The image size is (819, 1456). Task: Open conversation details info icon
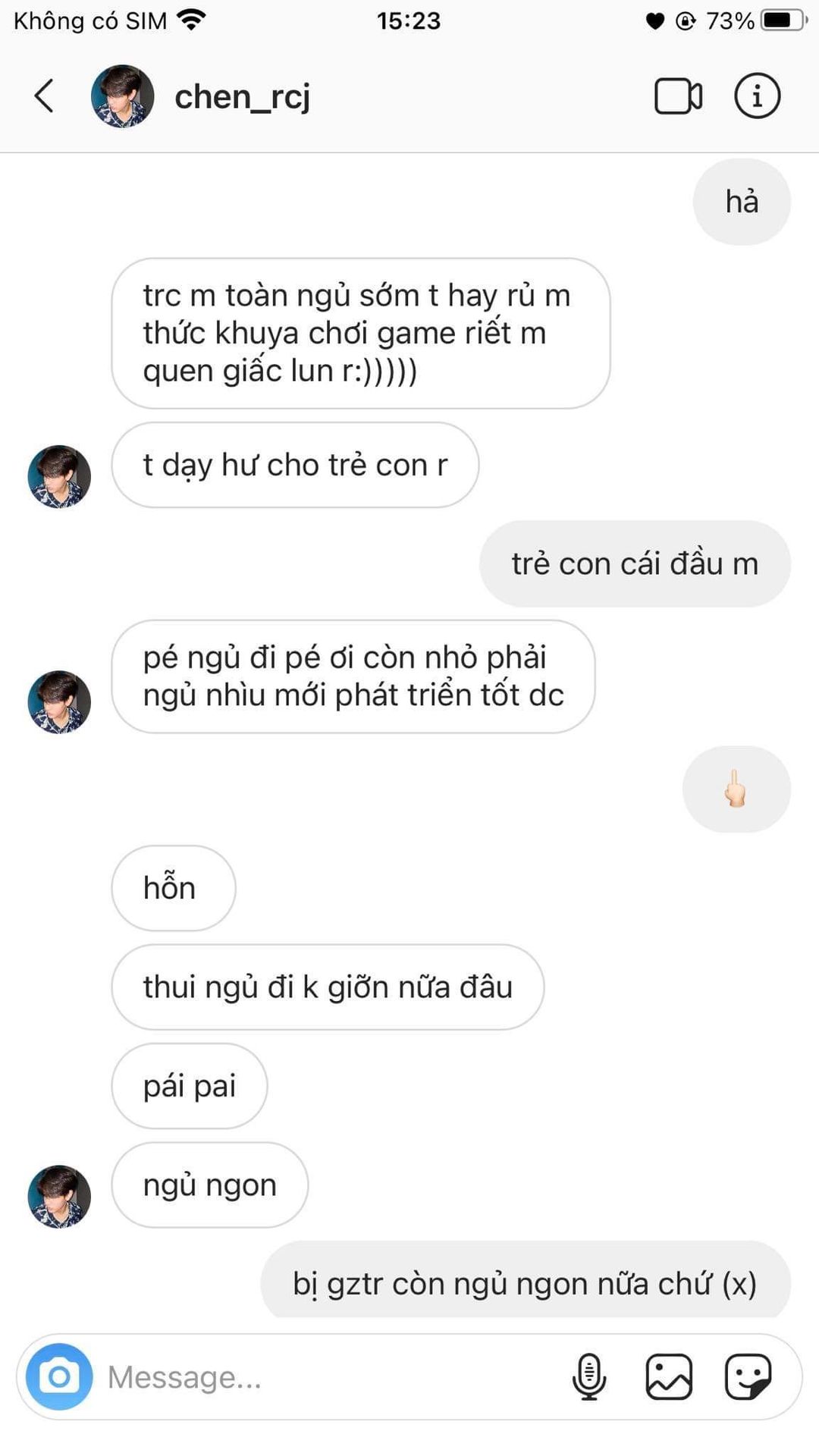757,96
